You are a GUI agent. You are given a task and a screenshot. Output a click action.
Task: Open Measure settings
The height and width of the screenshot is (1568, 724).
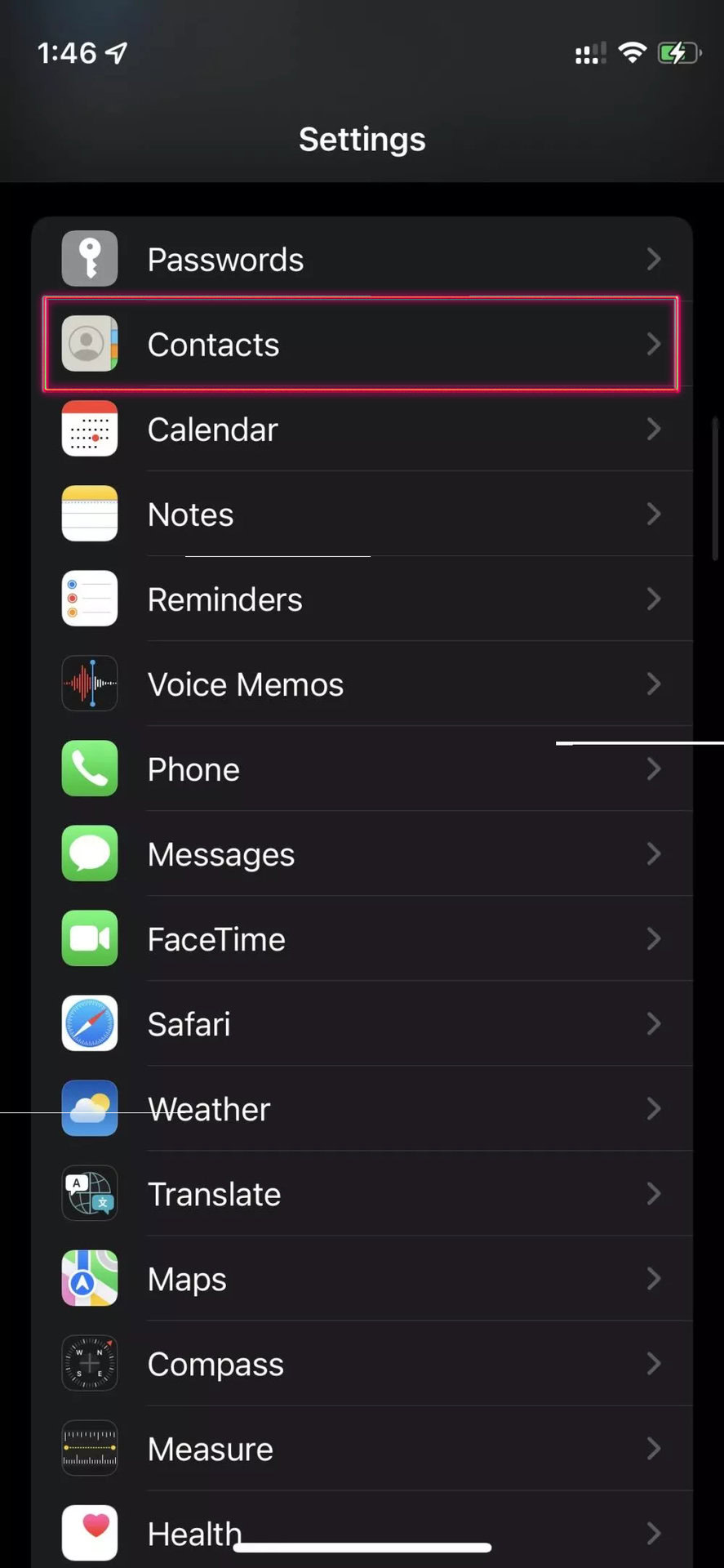[x=362, y=1449]
